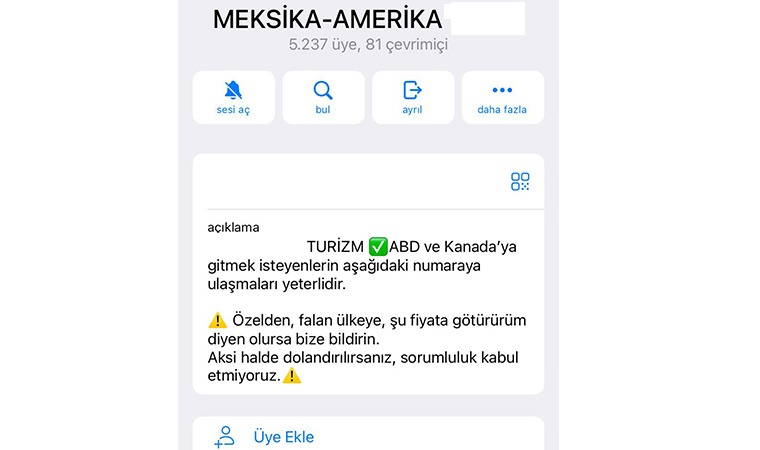Leave the group via ayrıl
The height and width of the screenshot is (450, 760).
tap(412, 97)
